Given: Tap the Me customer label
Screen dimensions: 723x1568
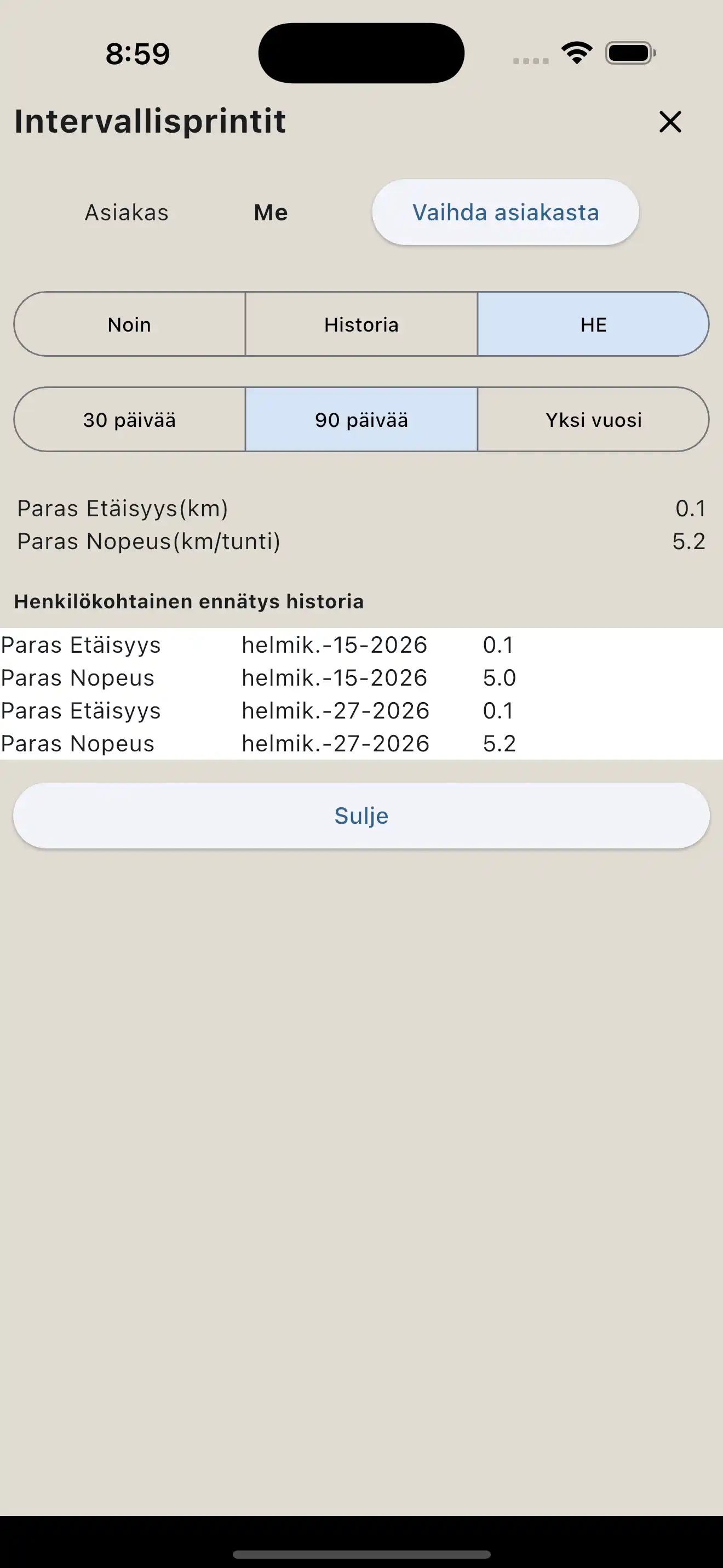Looking at the screenshot, I should tap(270, 213).
